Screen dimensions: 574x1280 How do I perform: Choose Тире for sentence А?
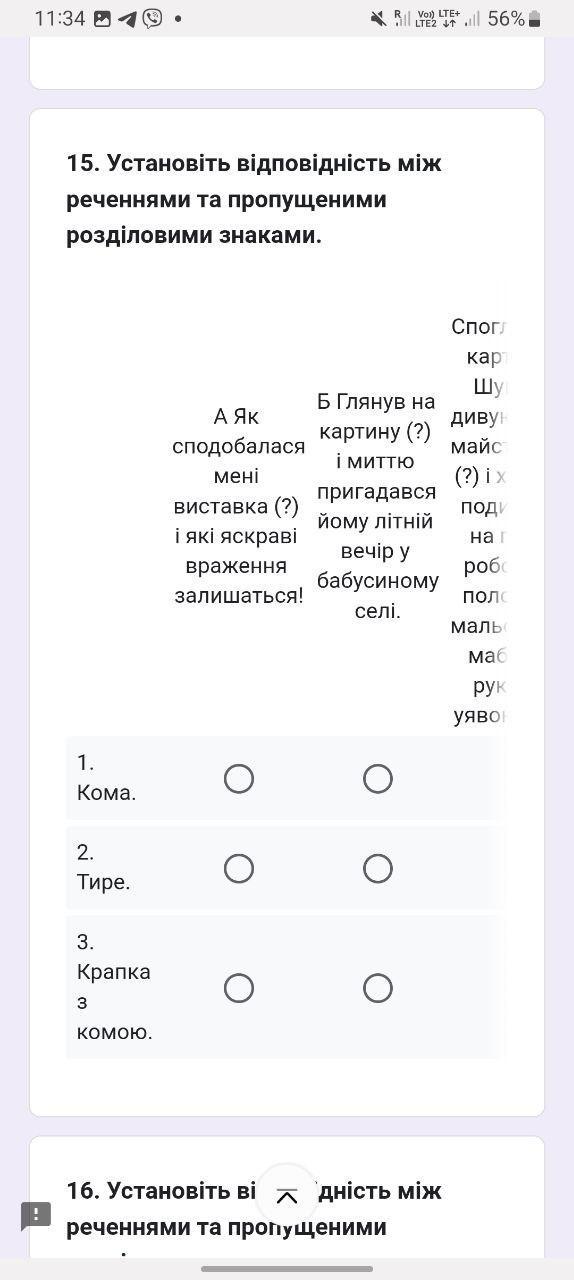[238, 869]
